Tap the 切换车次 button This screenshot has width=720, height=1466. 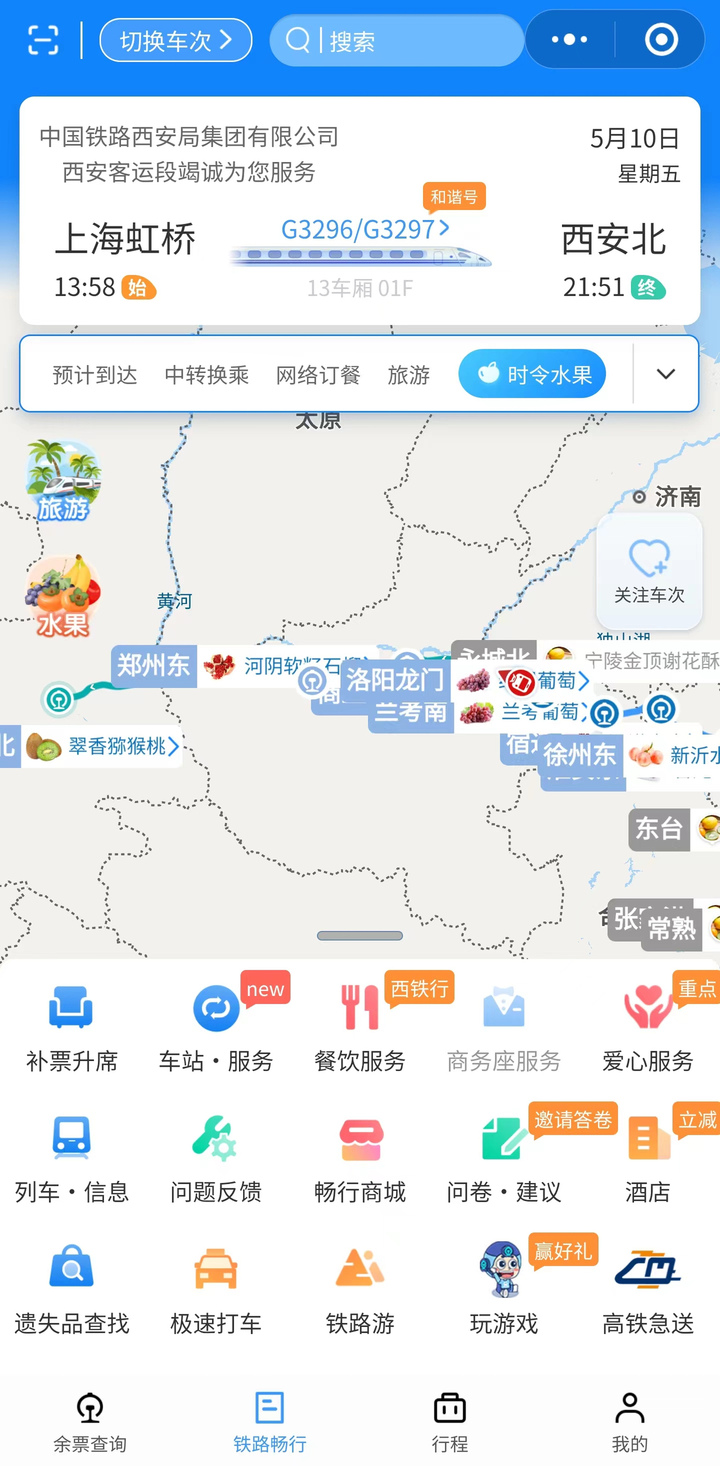(x=176, y=41)
